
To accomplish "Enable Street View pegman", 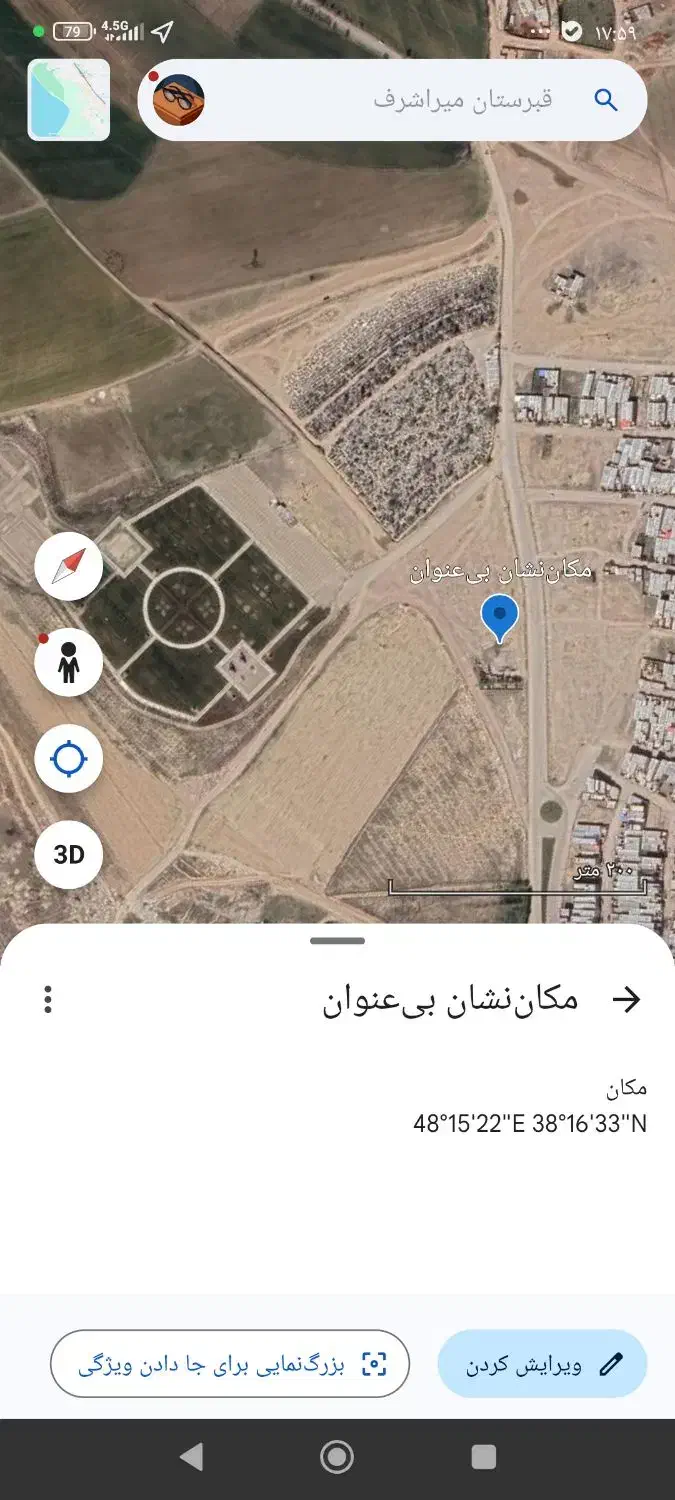I will [x=69, y=663].
